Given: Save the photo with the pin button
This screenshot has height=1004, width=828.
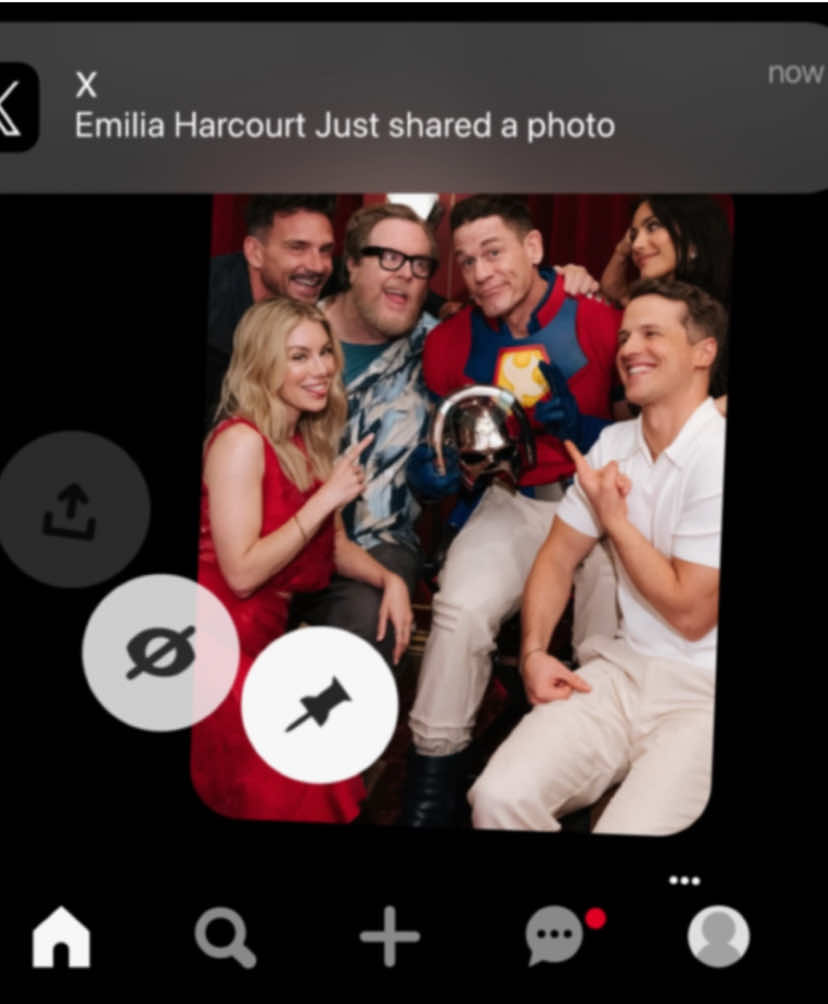Looking at the screenshot, I should tap(319, 705).
